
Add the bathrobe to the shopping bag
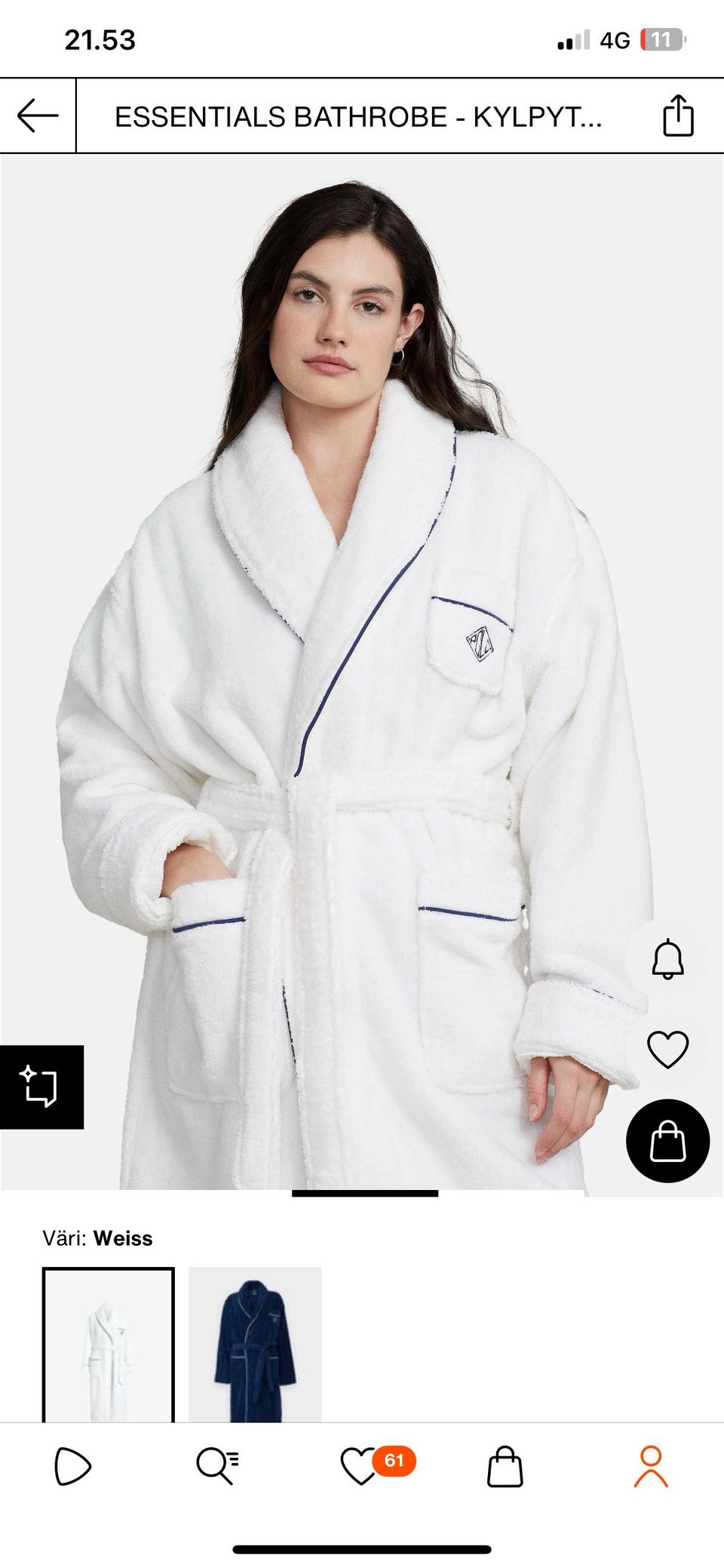667,1140
